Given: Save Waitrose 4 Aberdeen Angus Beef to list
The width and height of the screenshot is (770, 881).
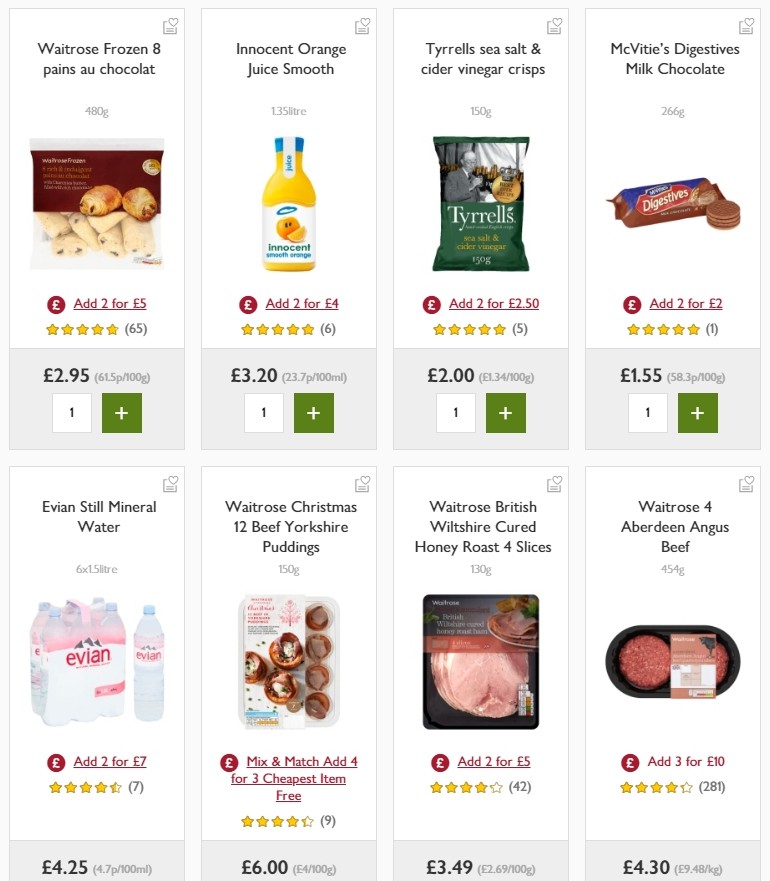Looking at the screenshot, I should click(x=746, y=482).
